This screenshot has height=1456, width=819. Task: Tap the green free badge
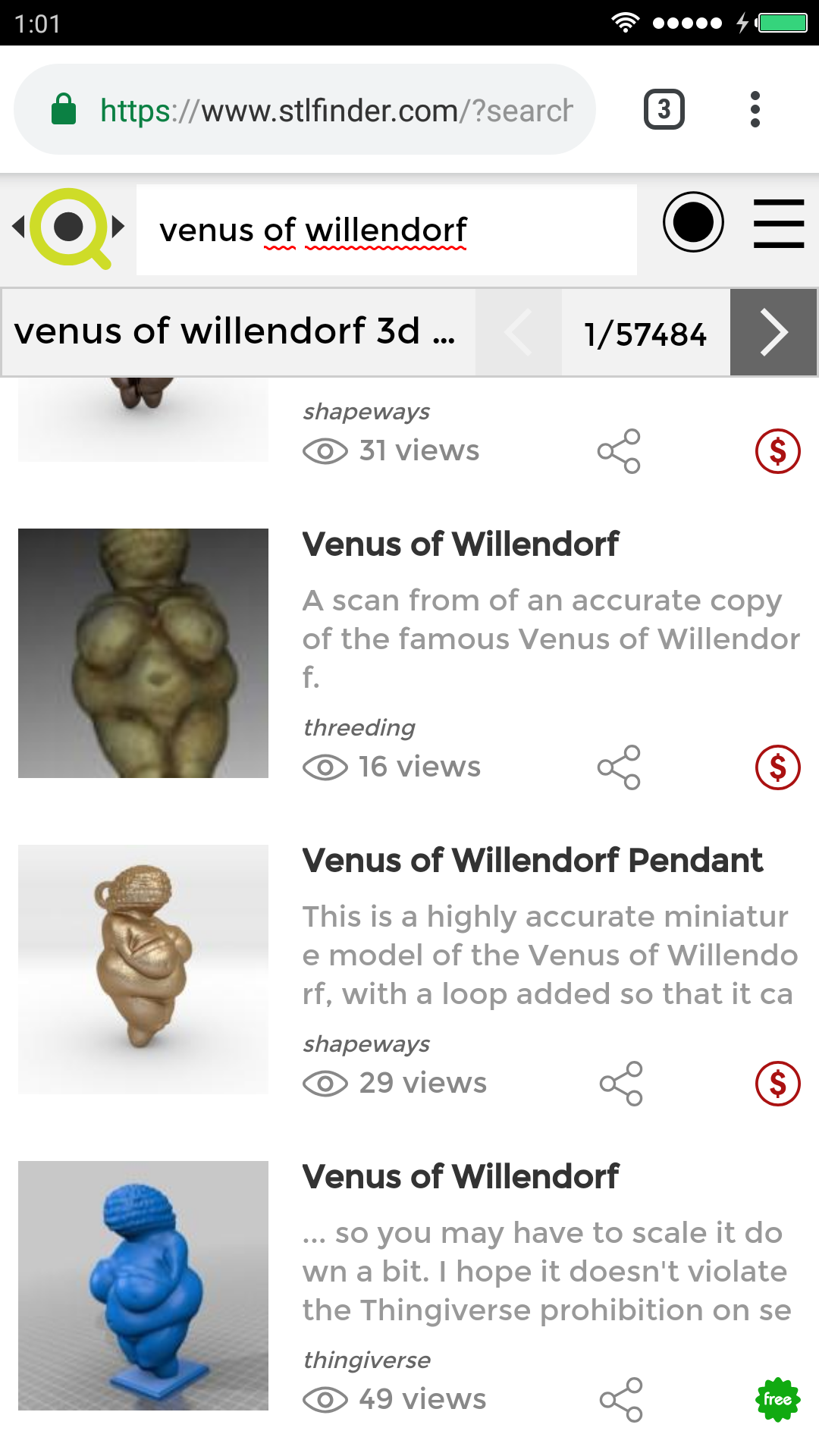point(777,1400)
